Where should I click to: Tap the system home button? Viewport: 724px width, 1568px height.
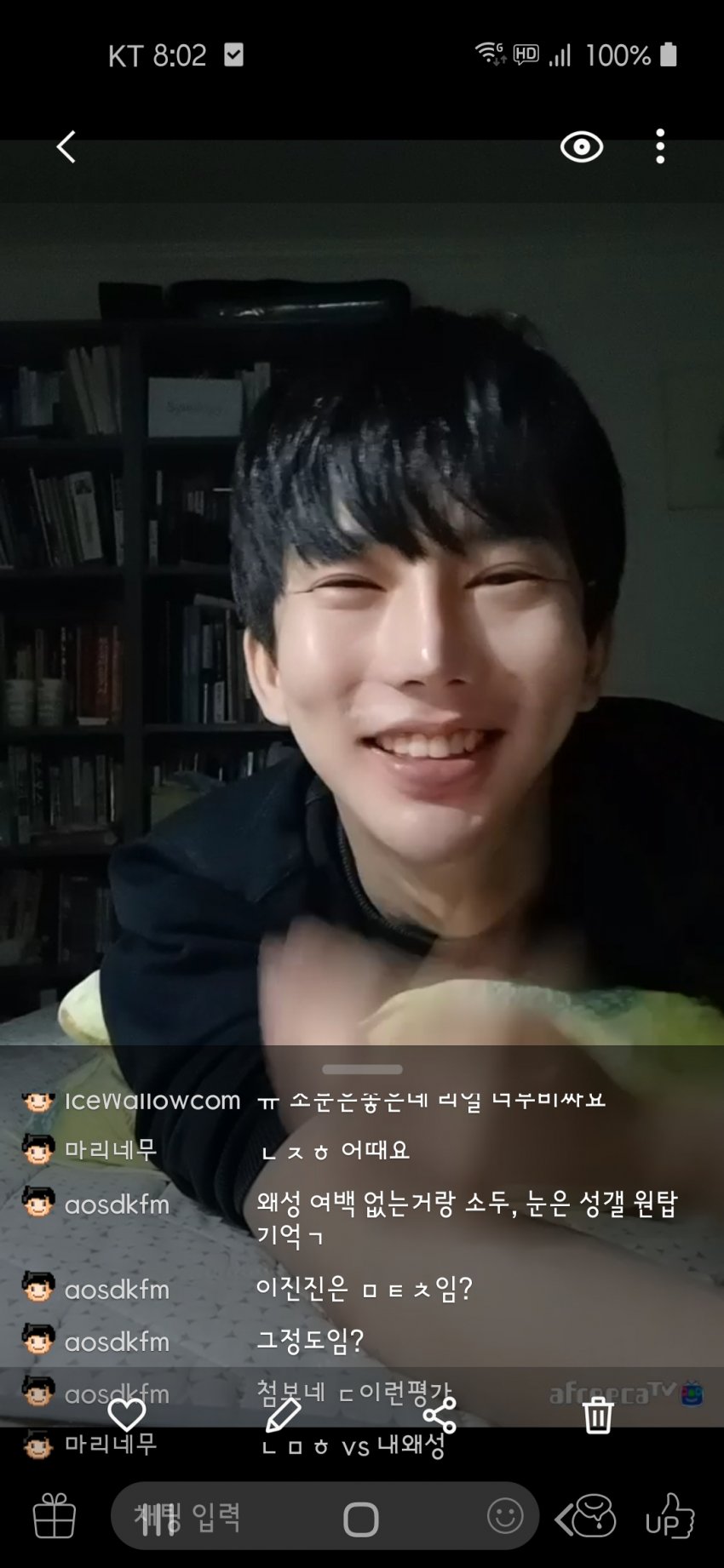[361, 1519]
